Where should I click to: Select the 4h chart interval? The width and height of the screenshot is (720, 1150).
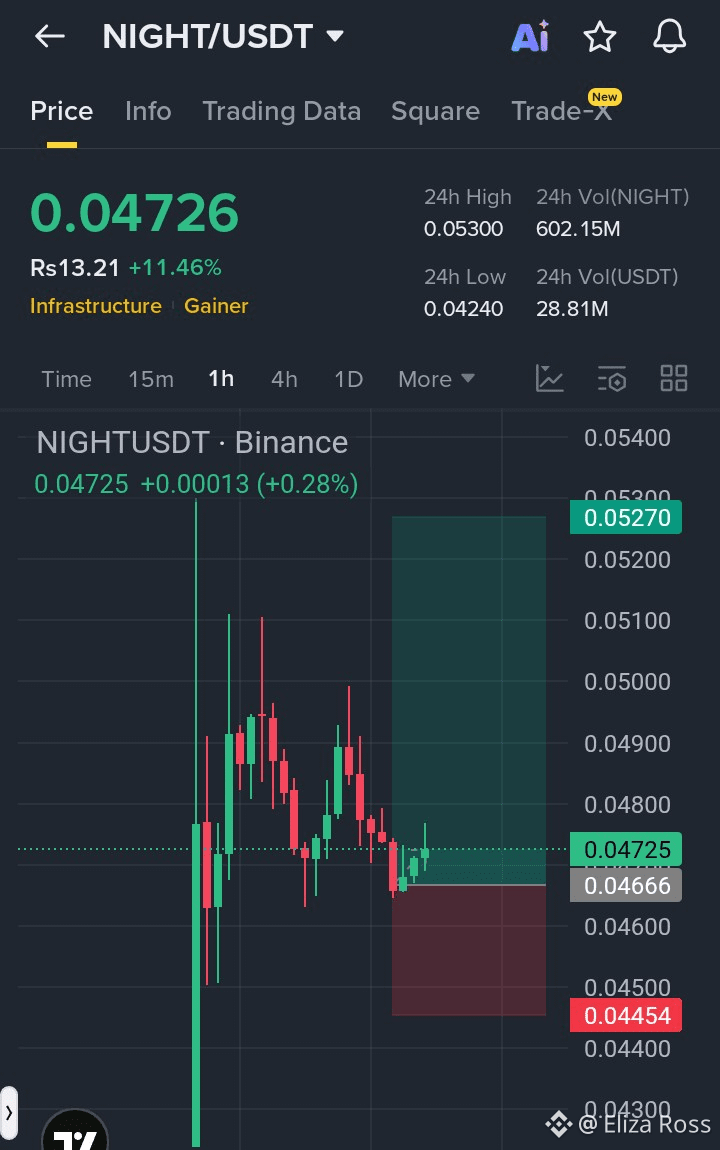click(x=284, y=379)
